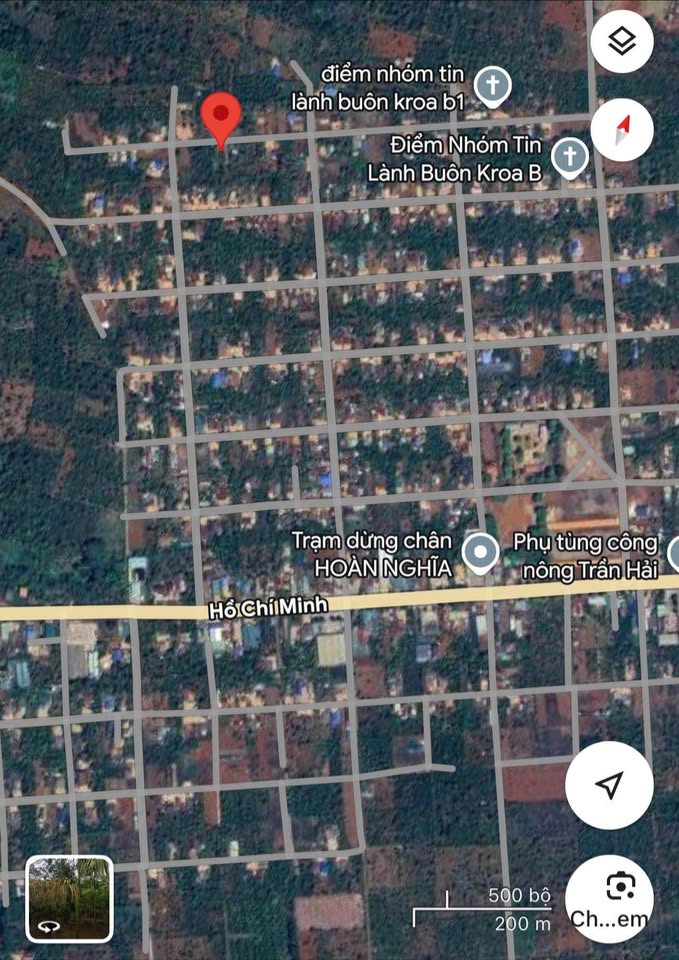The image size is (679, 960).
Task: Center map on my current location
Action: coord(609,785)
